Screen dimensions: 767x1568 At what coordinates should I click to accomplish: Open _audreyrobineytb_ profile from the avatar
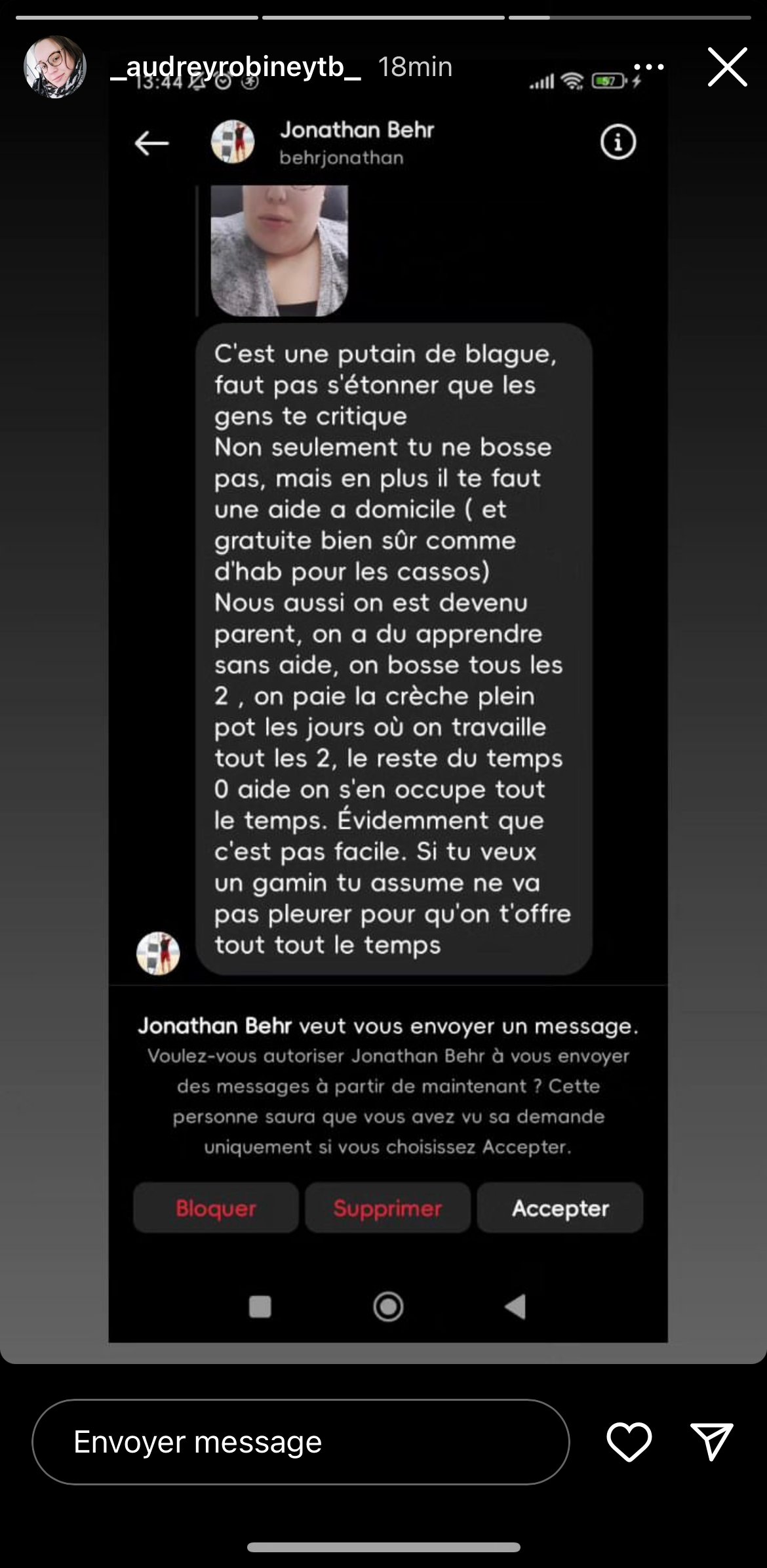point(55,67)
